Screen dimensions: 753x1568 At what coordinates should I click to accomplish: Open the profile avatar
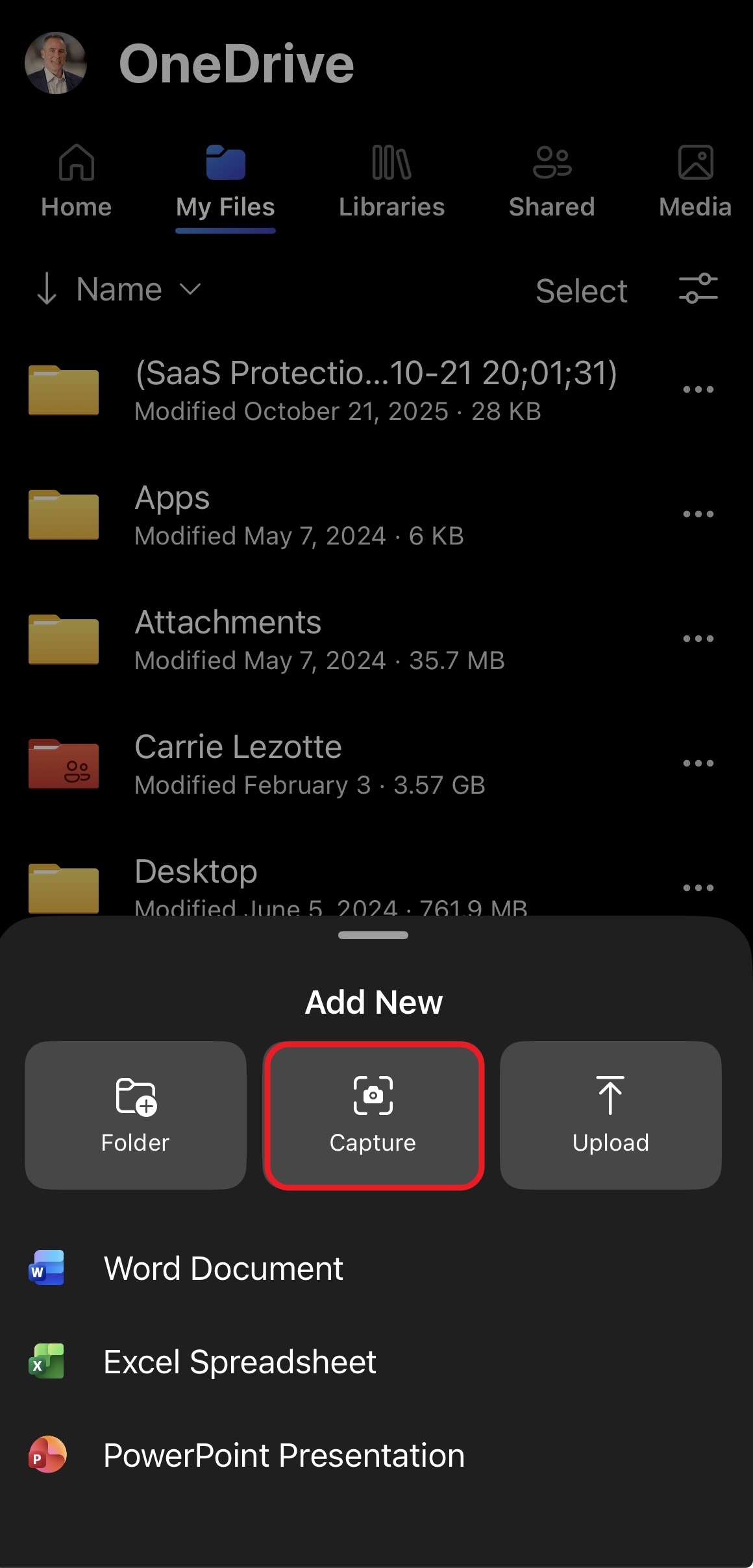click(x=56, y=64)
